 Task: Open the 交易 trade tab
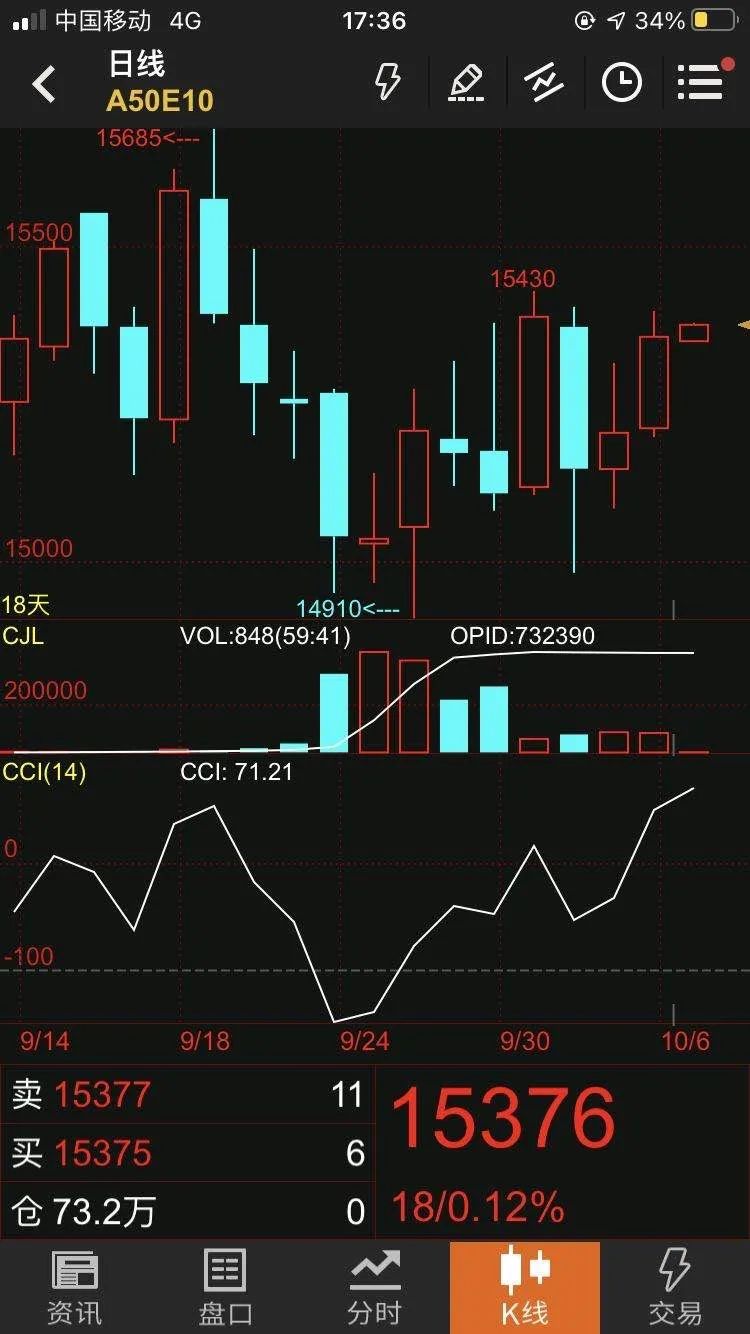[x=675, y=1288]
